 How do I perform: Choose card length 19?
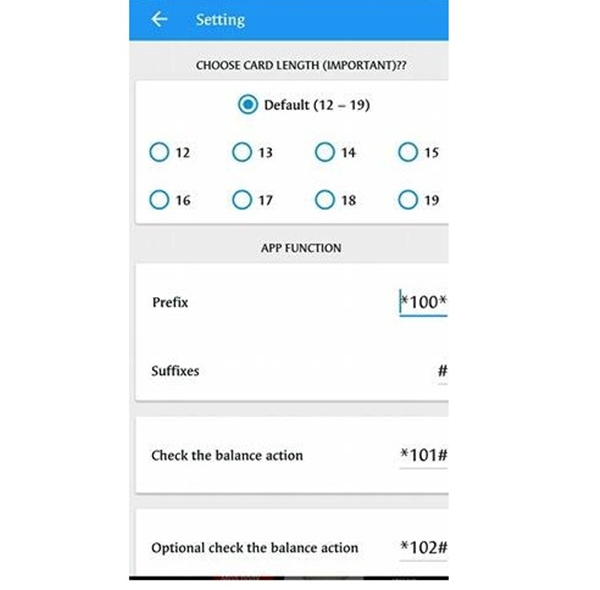pyautogui.click(x=407, y=200)
